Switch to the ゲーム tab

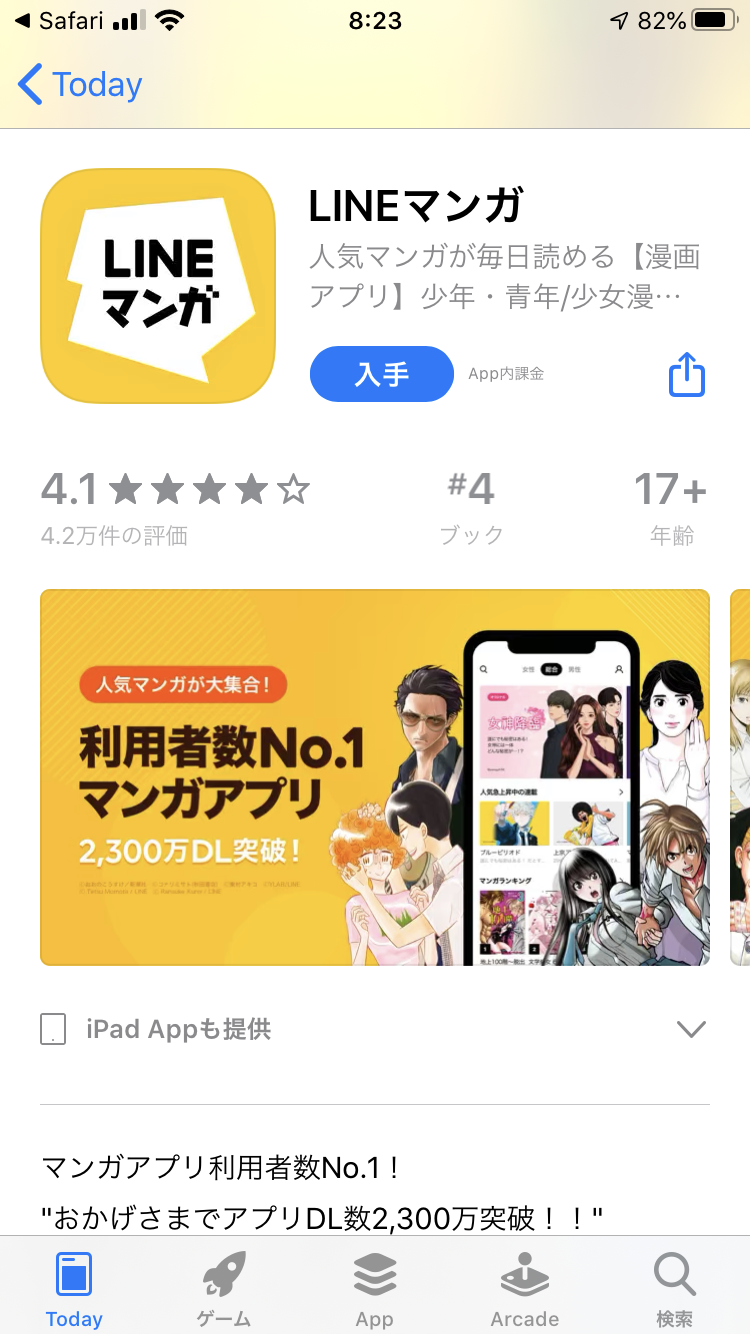click(224, 1289)
